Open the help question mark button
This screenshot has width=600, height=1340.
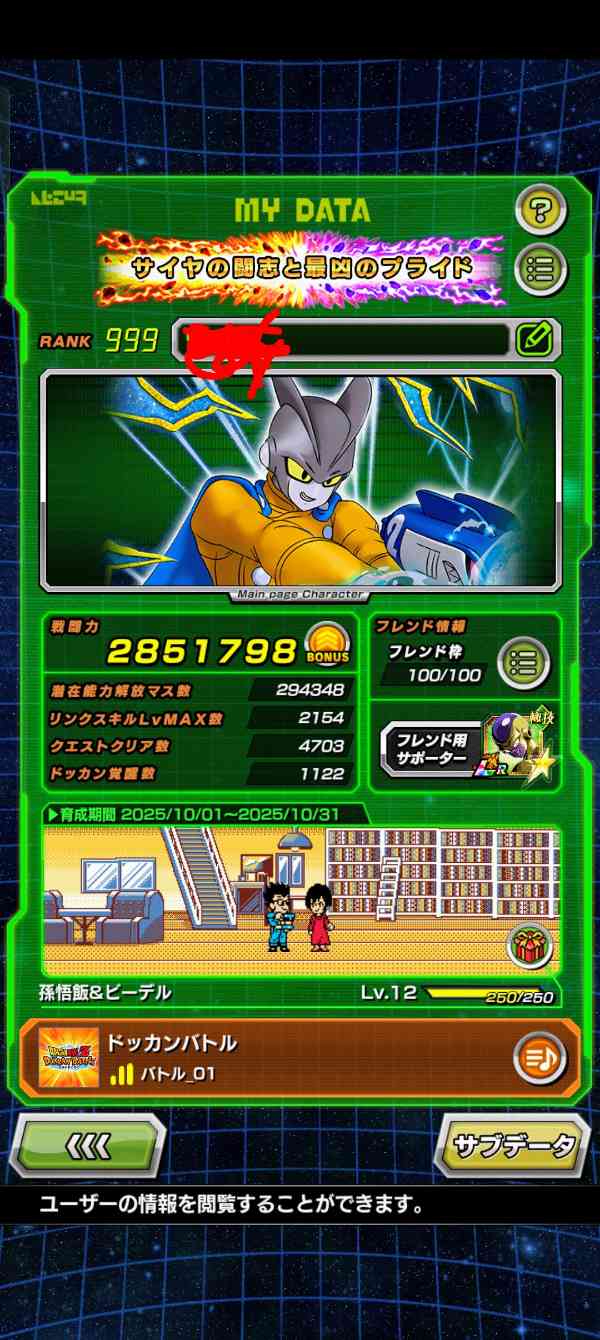[540, 211]
